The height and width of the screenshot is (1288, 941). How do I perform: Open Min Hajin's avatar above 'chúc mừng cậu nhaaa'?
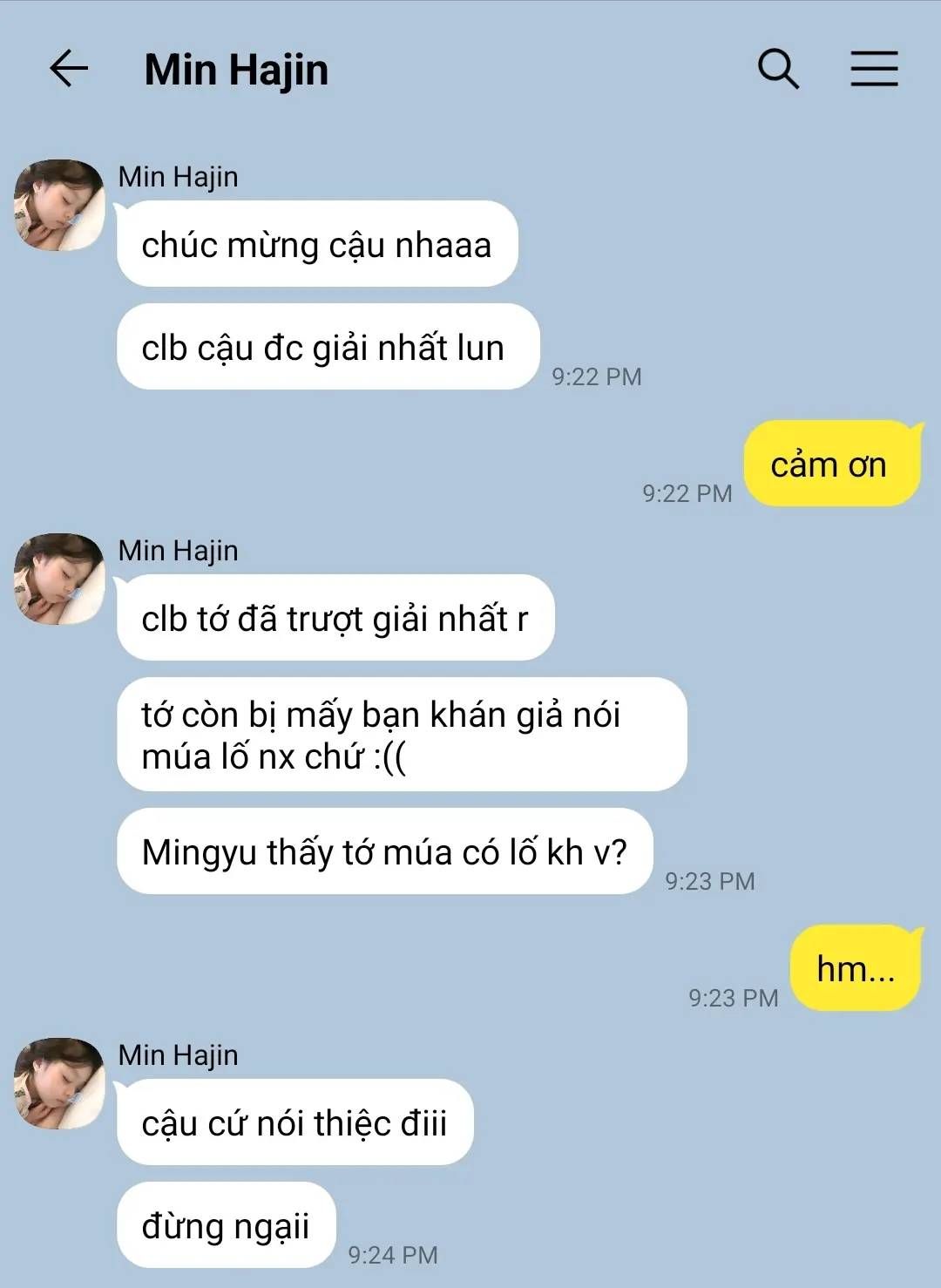59,206
